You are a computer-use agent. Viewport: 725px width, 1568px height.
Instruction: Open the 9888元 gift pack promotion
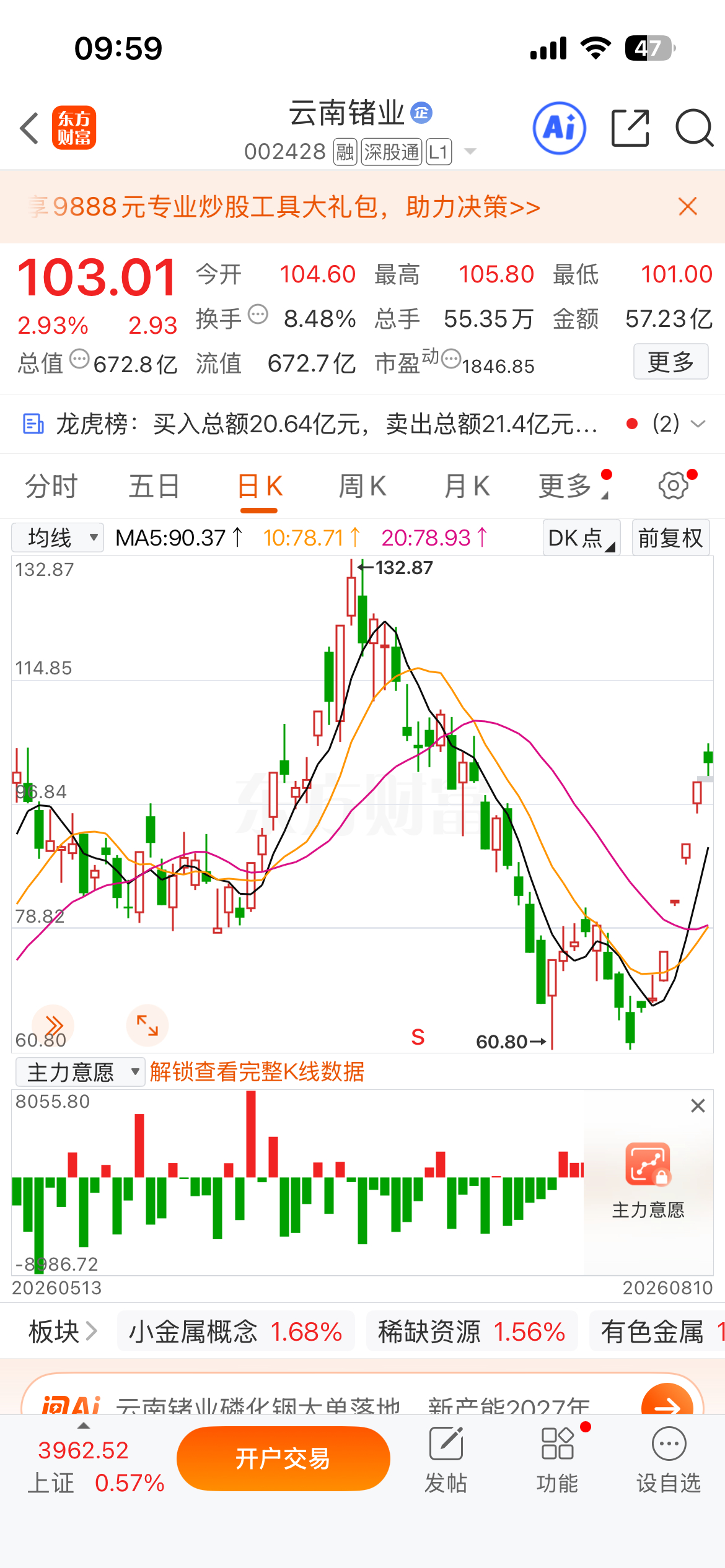284,207
